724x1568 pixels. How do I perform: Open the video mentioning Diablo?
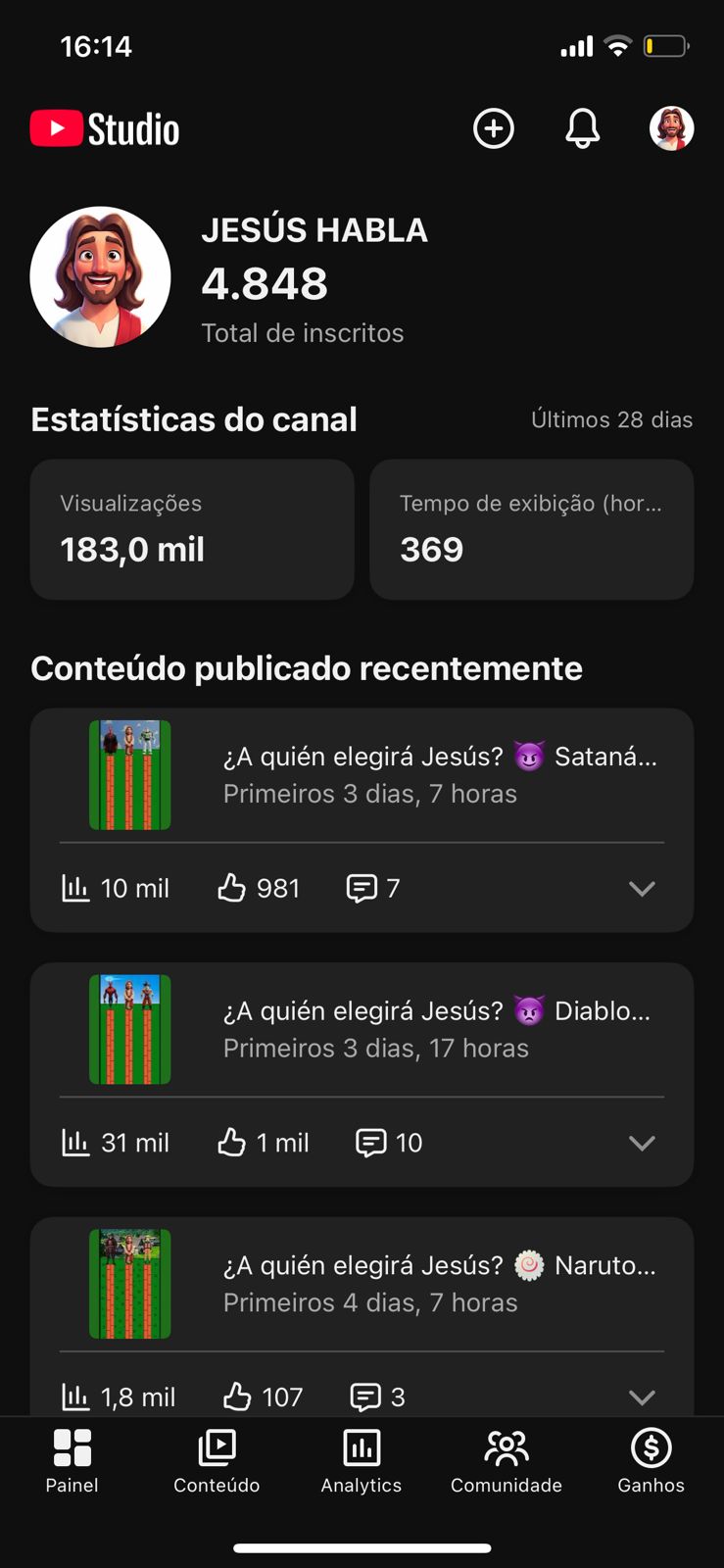click(x=436, y=1029)
